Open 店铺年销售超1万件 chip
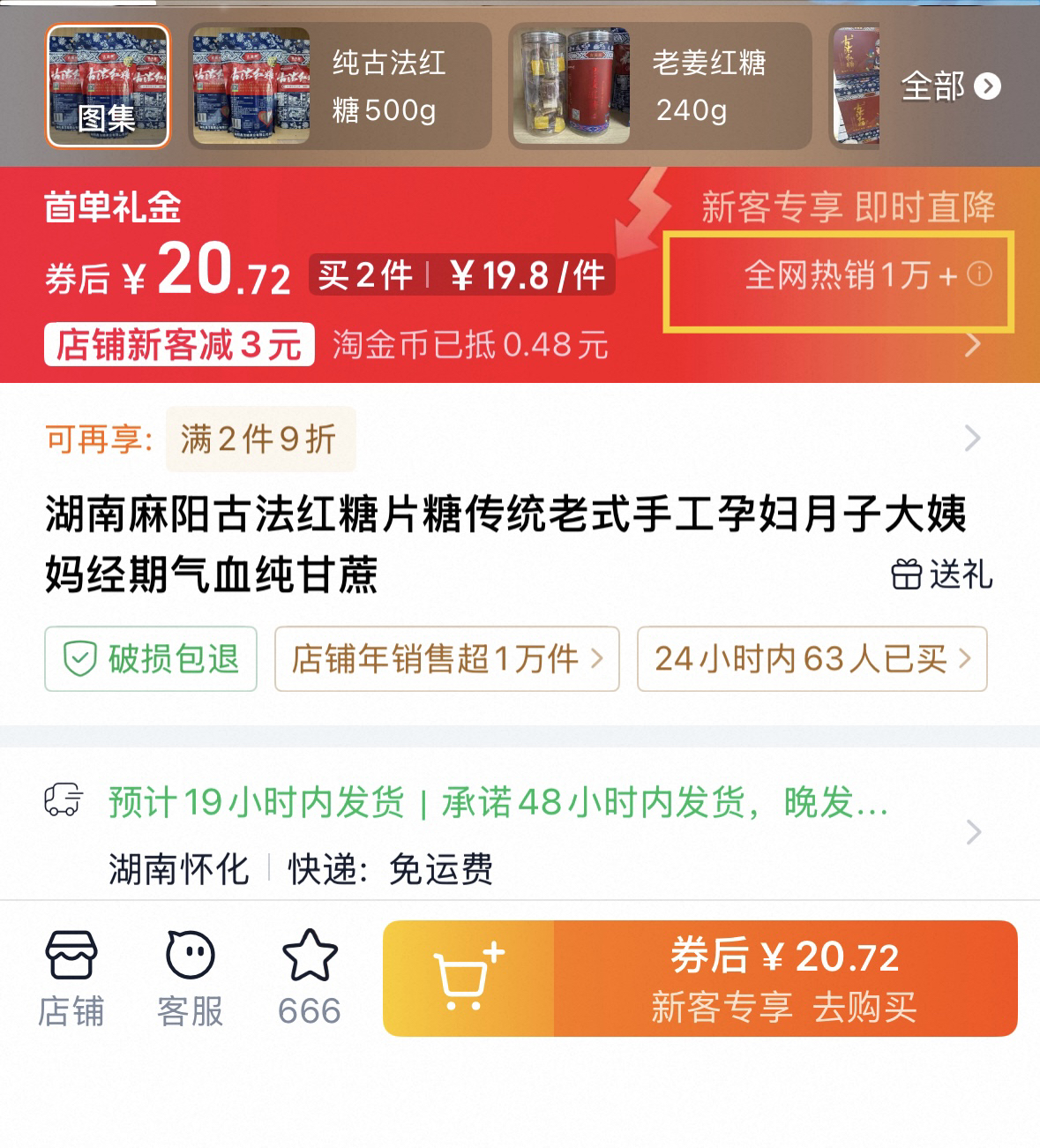 pyautogui.click(x=447, y=658)
